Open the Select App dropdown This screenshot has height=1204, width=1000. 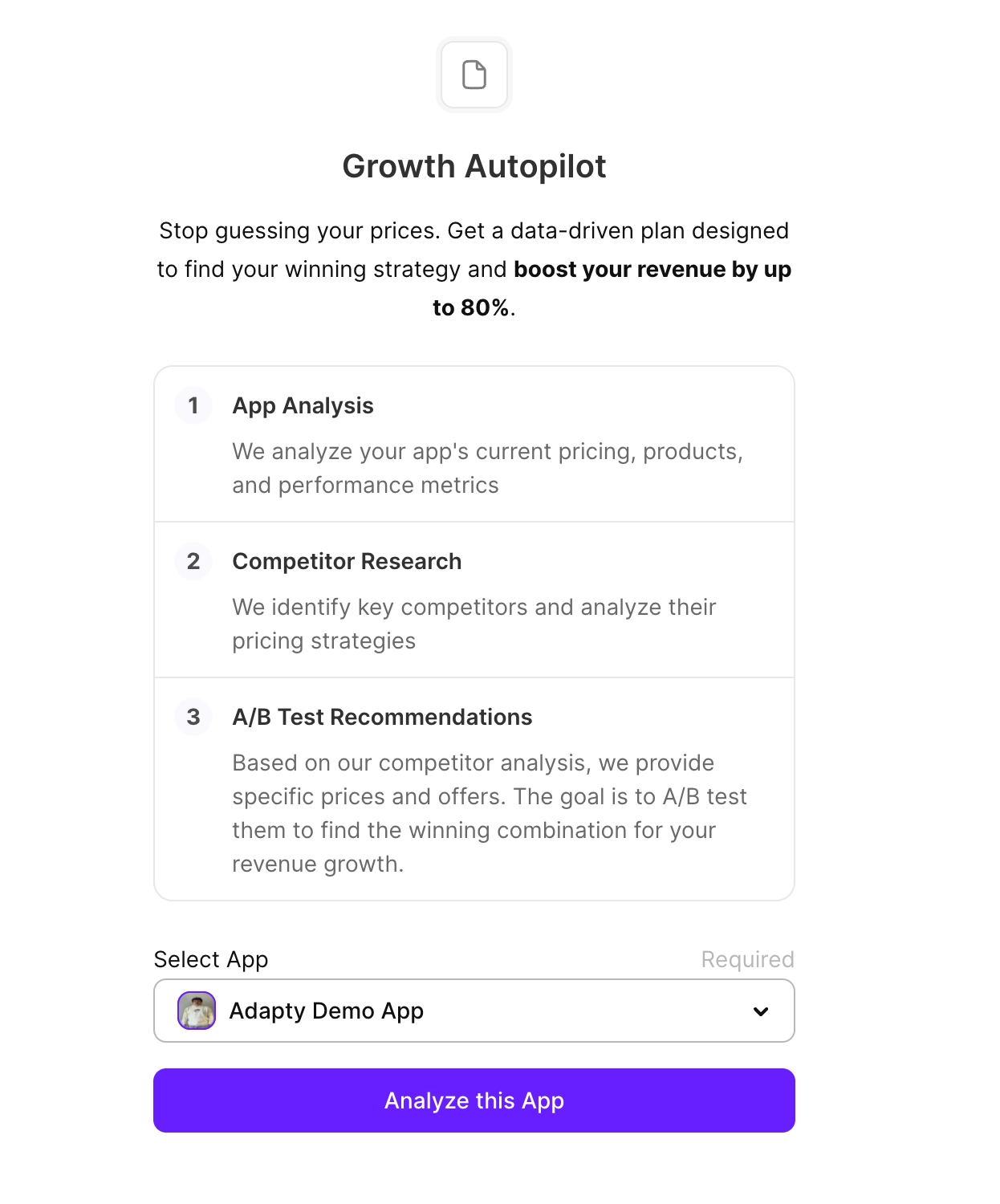click(474, 1011)
